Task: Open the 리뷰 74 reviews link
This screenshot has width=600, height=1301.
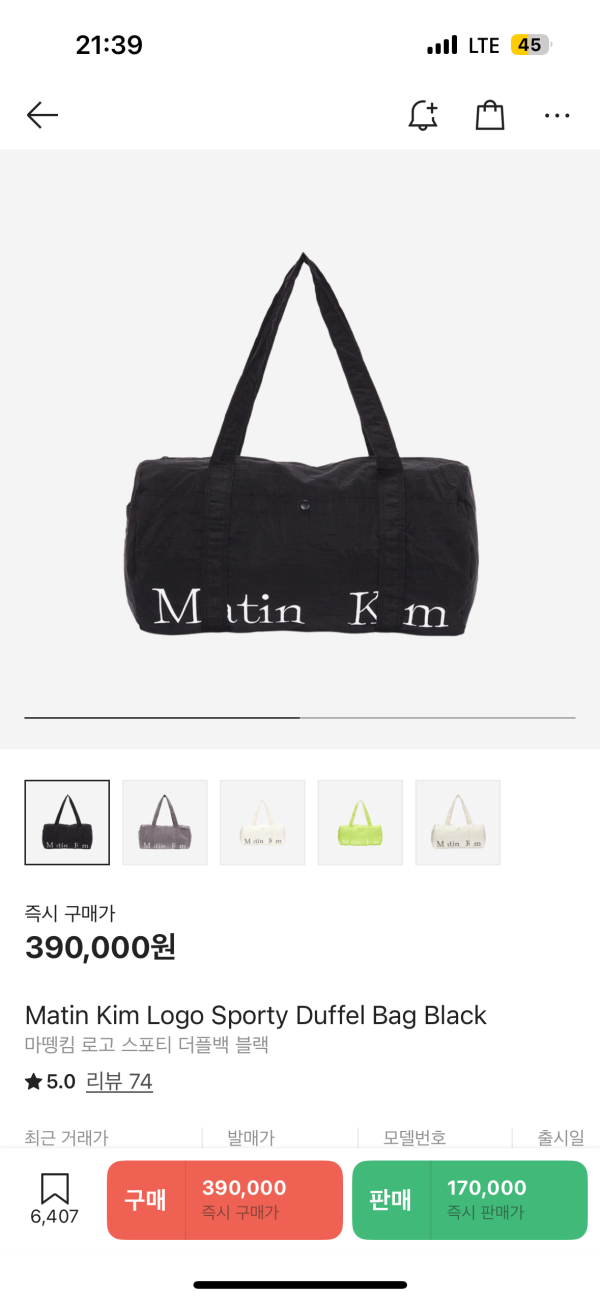Action: [x=120, y=1082]
